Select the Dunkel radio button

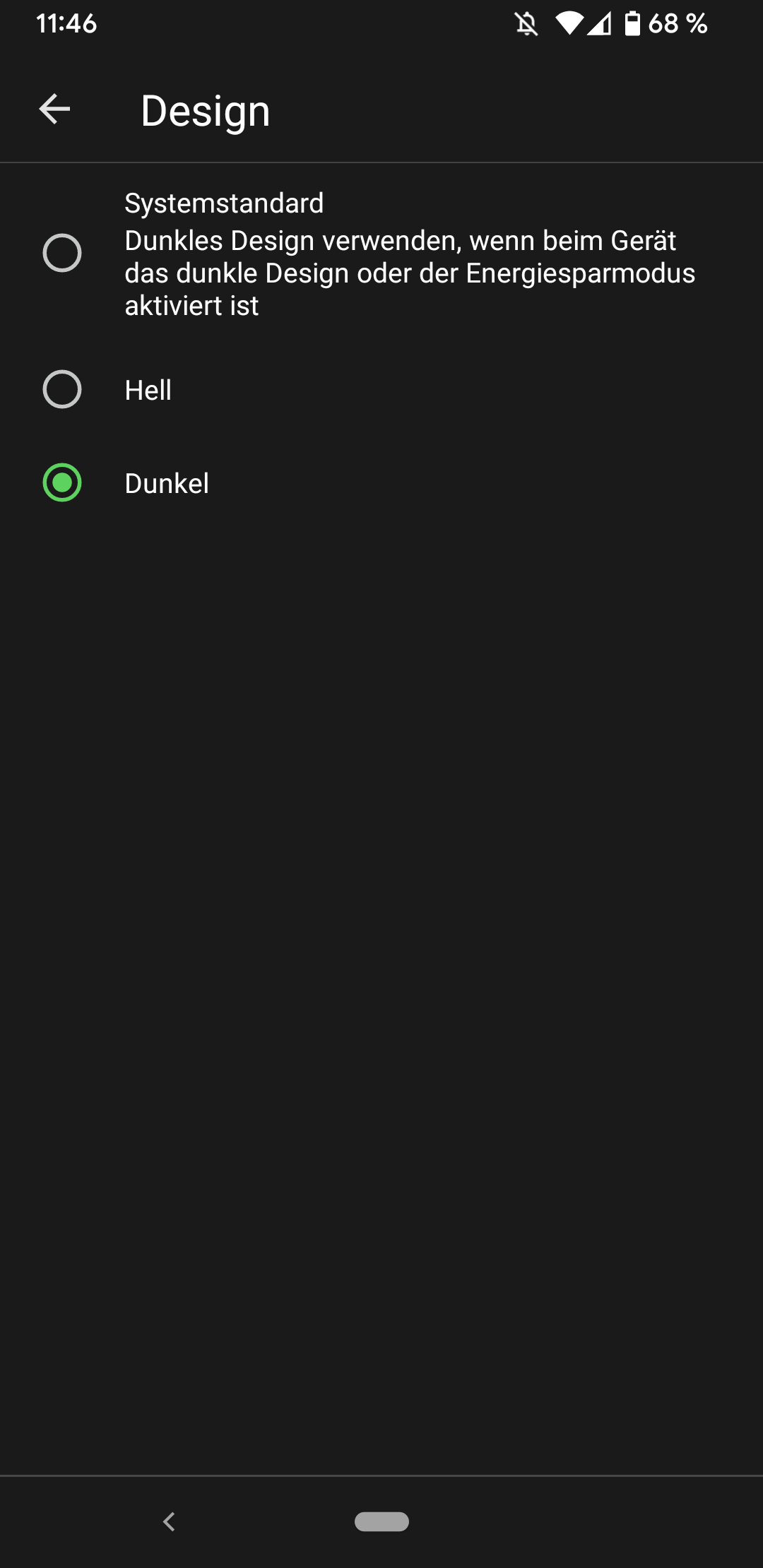pyautogui.click(x=62, y=484)
